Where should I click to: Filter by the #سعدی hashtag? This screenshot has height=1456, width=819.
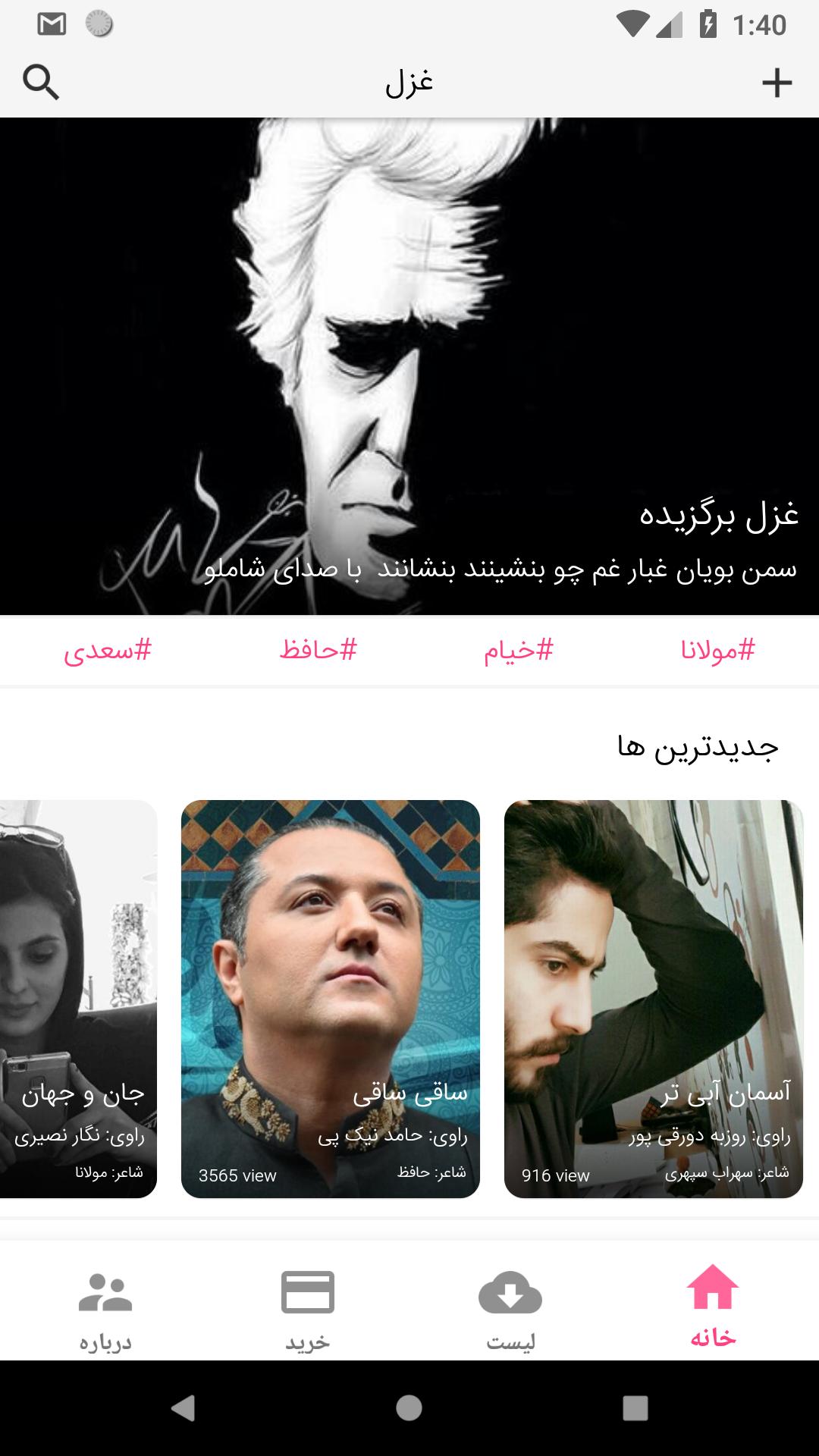(108, 651)
